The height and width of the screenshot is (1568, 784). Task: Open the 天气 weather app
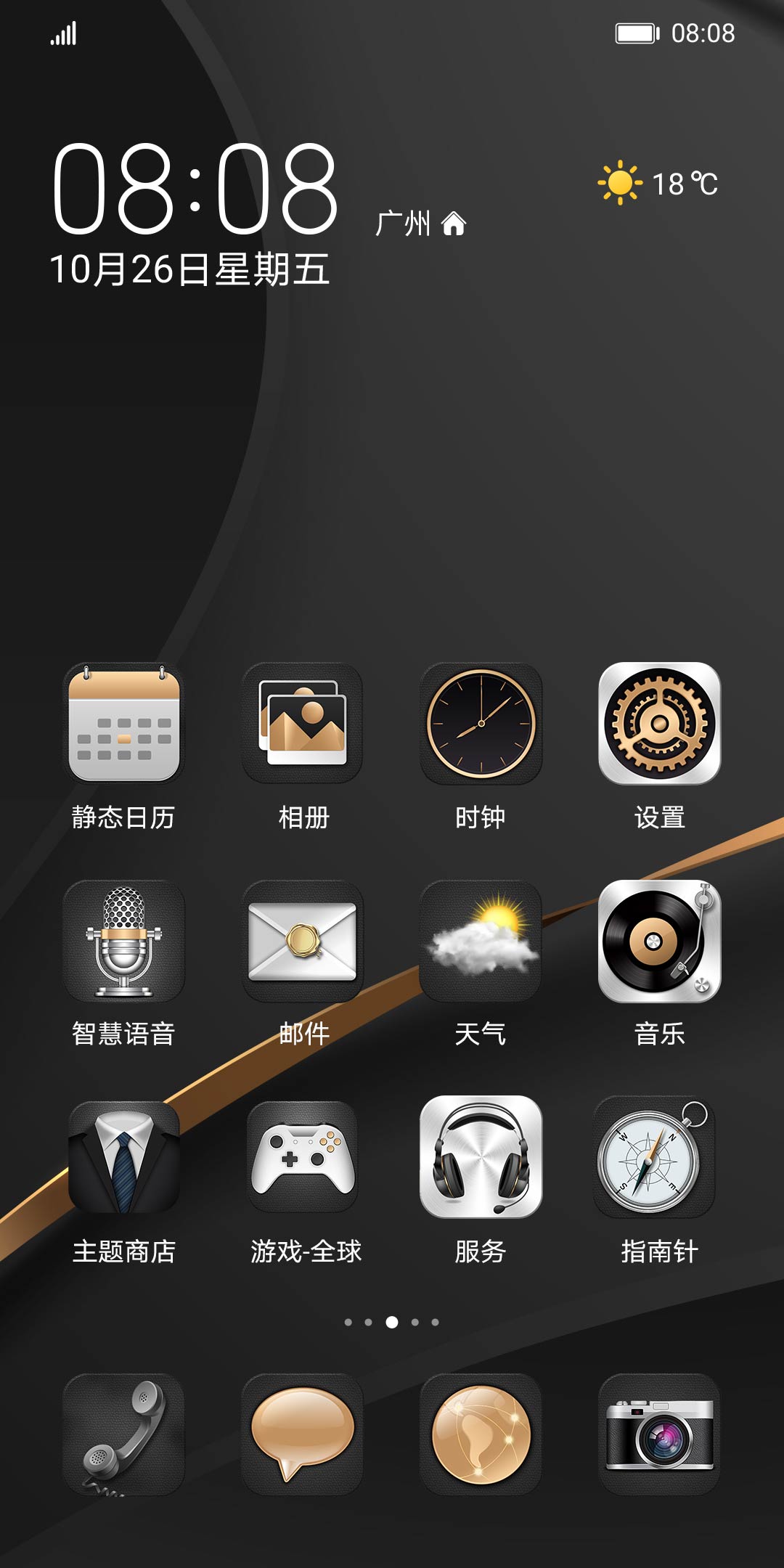pyautogui.click(x=481, y=941)
